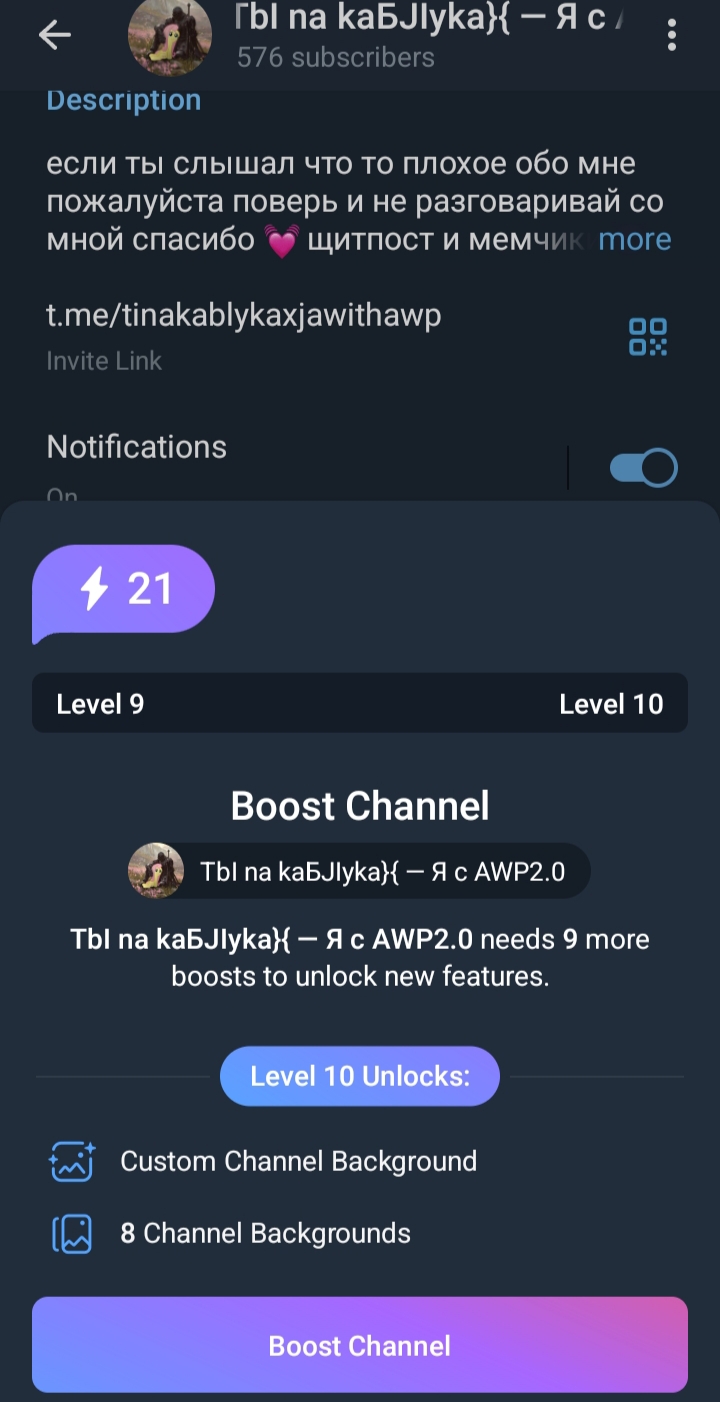The width and height of the screenshot is (720, 1402).
Task: Toggle the Notifications switch off
Action: [644, 468]
